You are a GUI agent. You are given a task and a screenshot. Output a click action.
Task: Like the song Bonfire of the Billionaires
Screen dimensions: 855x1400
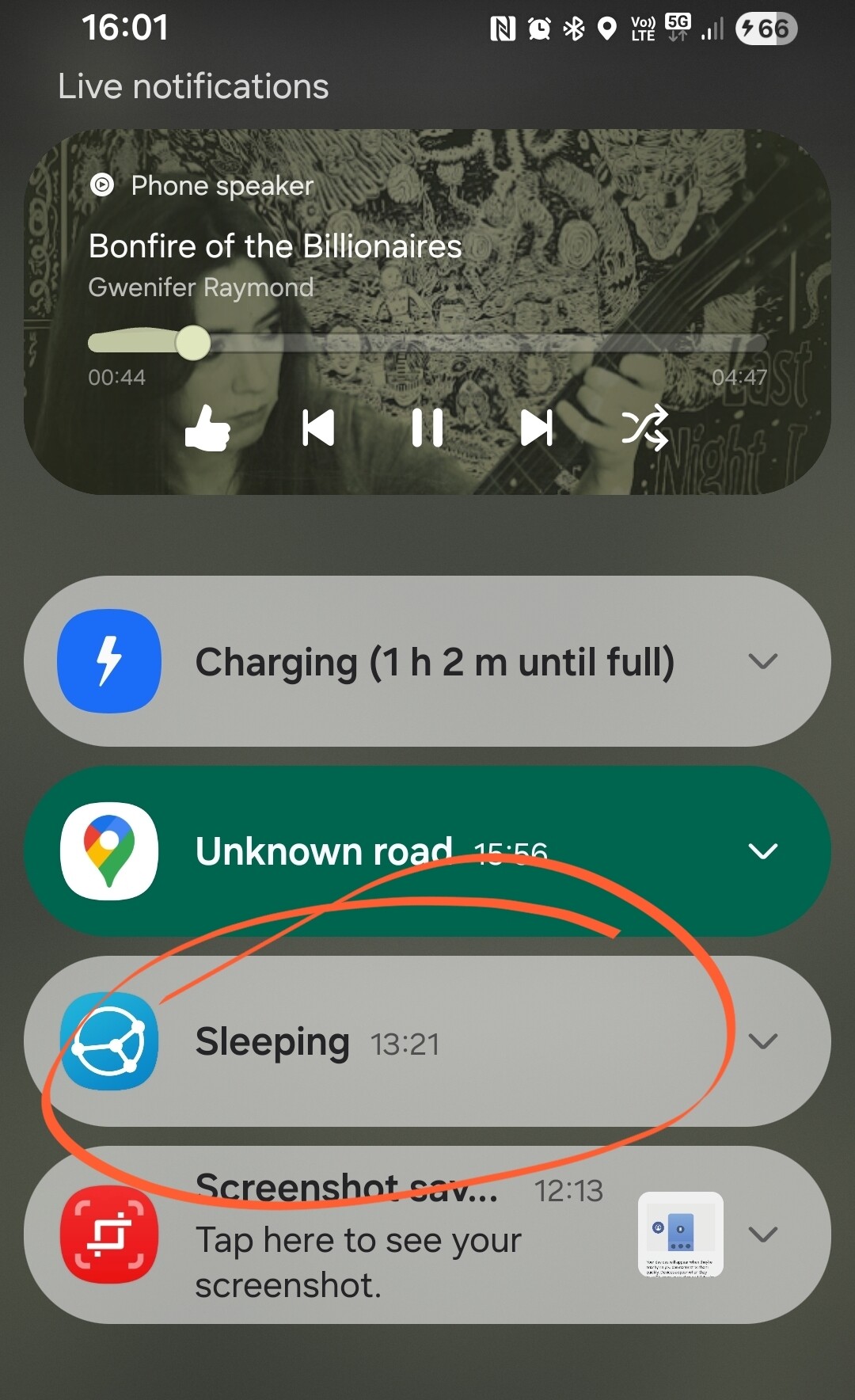pos(207,428)
